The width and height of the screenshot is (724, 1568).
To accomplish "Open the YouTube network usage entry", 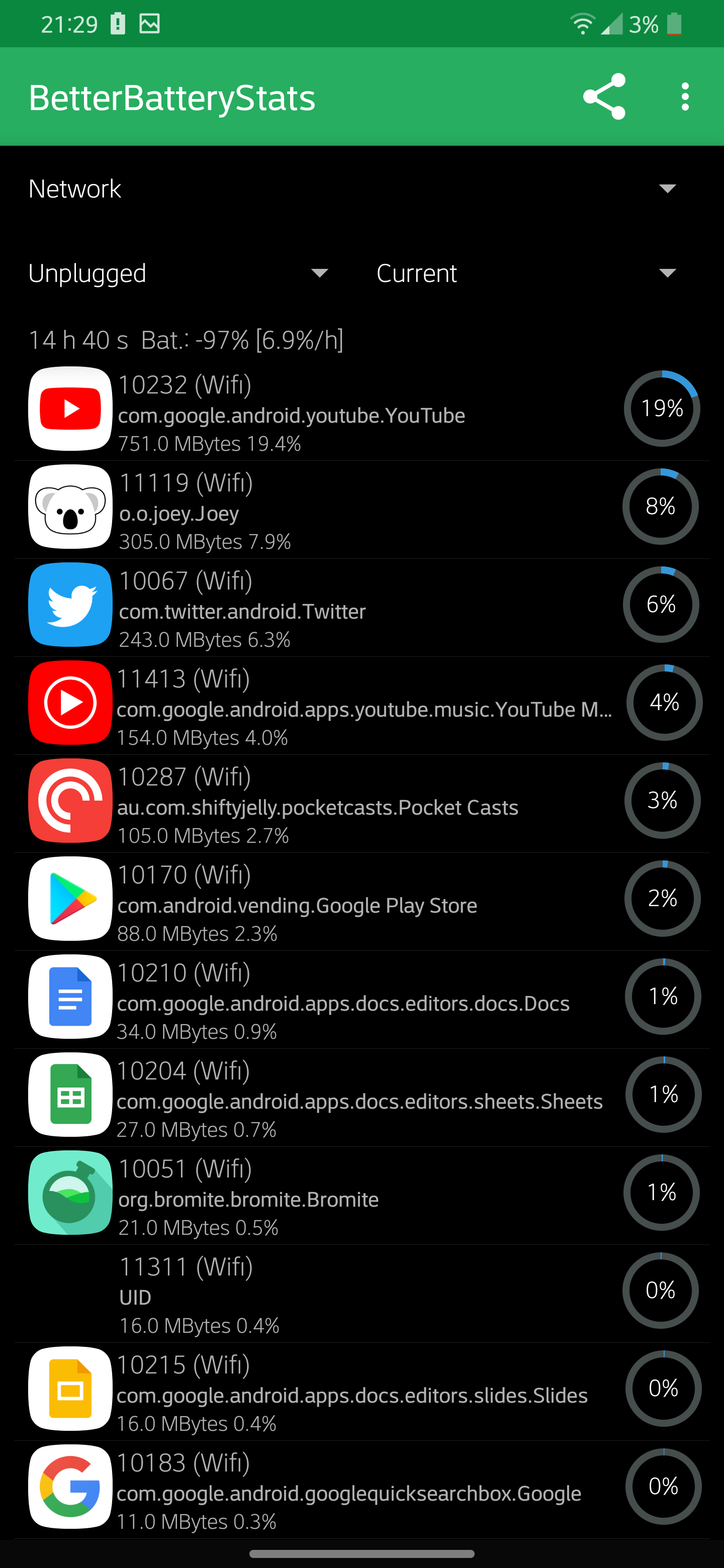I will [361, 412].
